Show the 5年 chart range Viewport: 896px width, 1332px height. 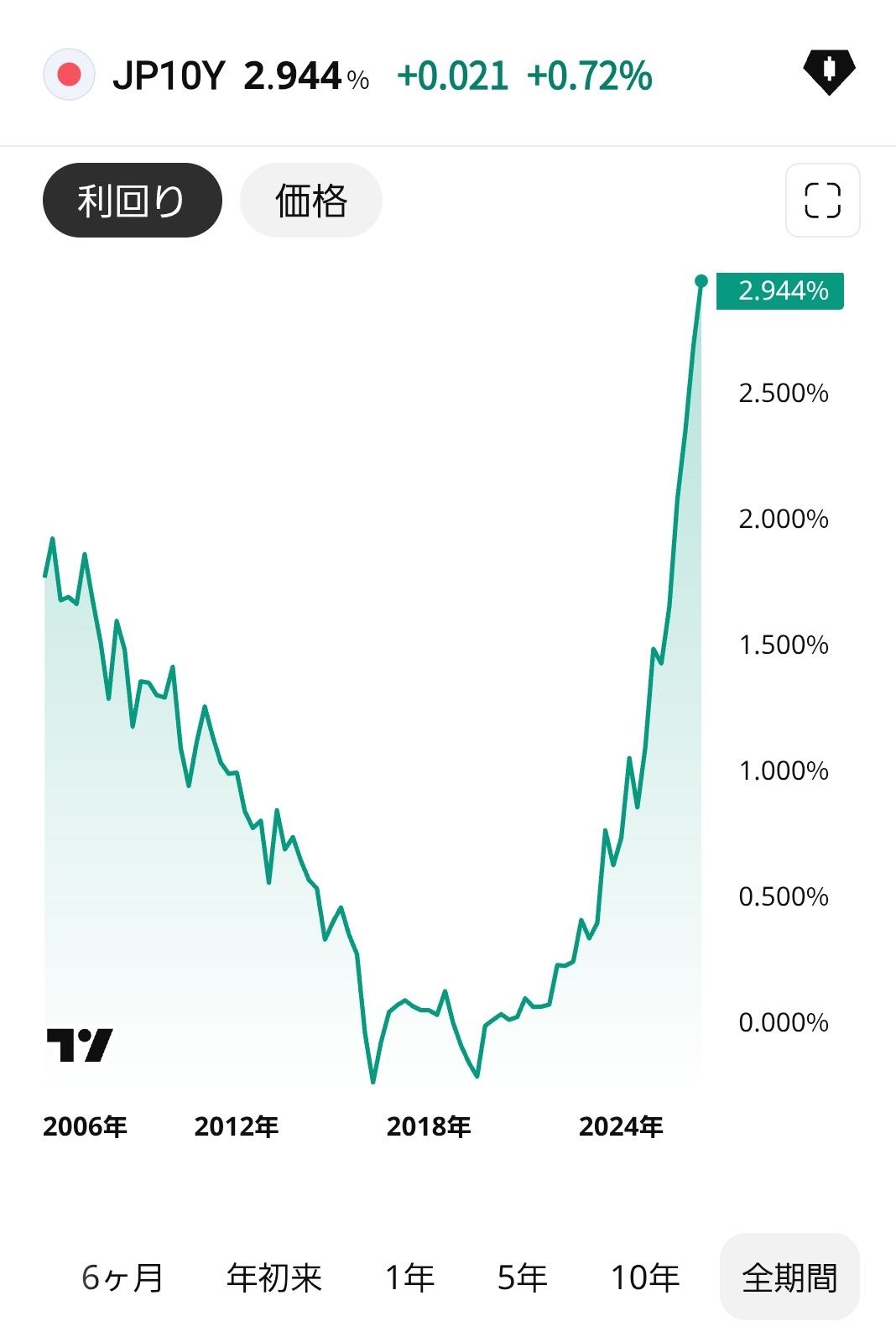tap(522, 1277)
